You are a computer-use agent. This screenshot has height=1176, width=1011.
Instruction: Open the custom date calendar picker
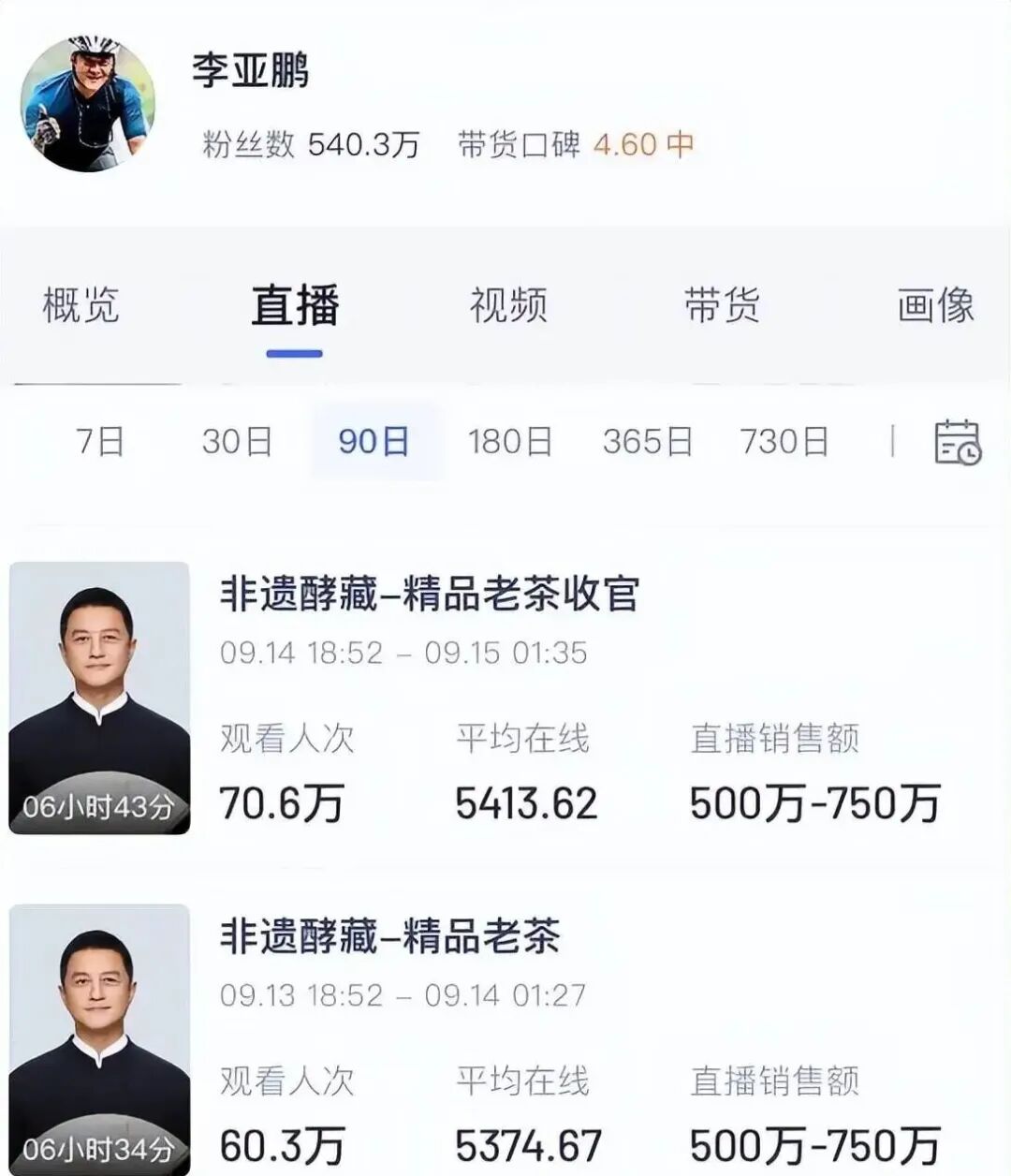(x=958, y=442)
